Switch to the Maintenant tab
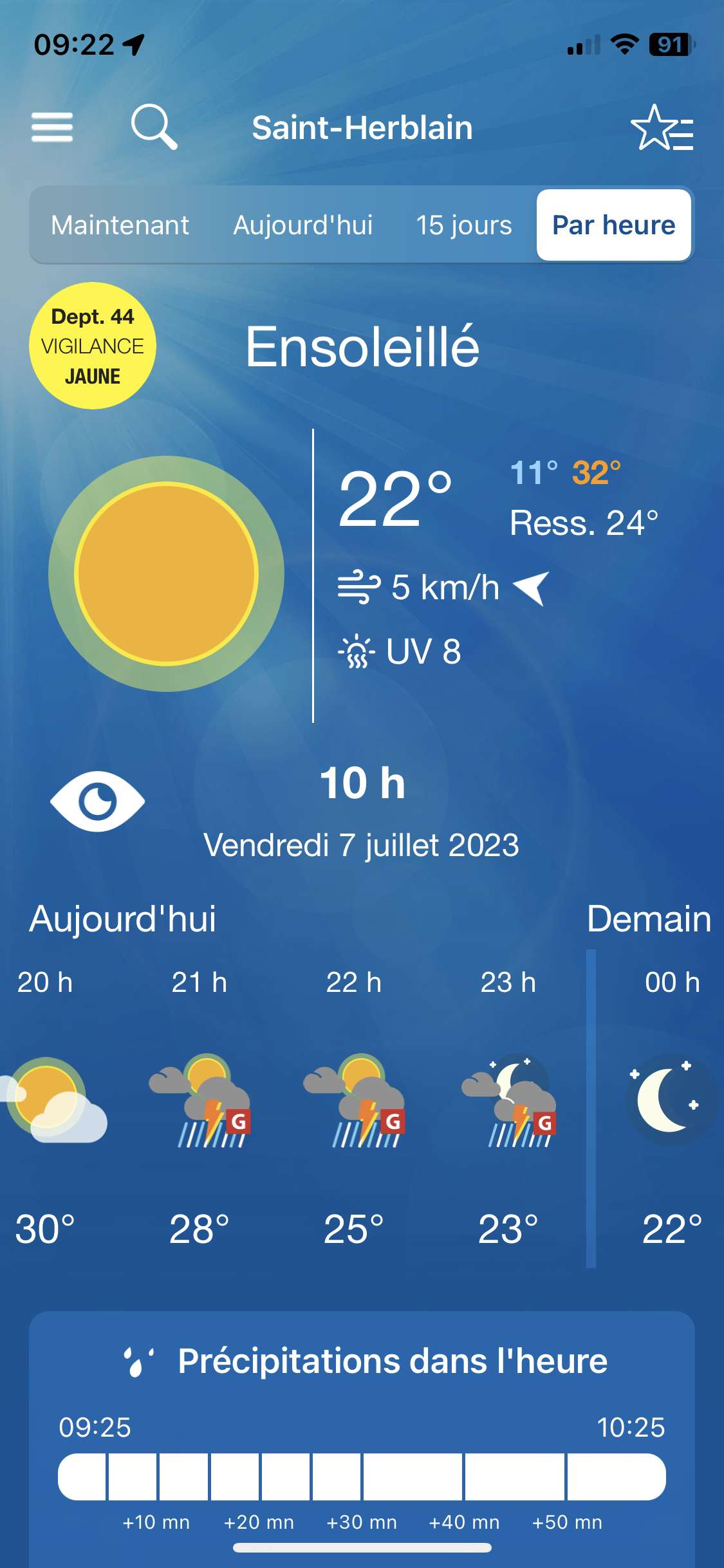 point(120,225)
